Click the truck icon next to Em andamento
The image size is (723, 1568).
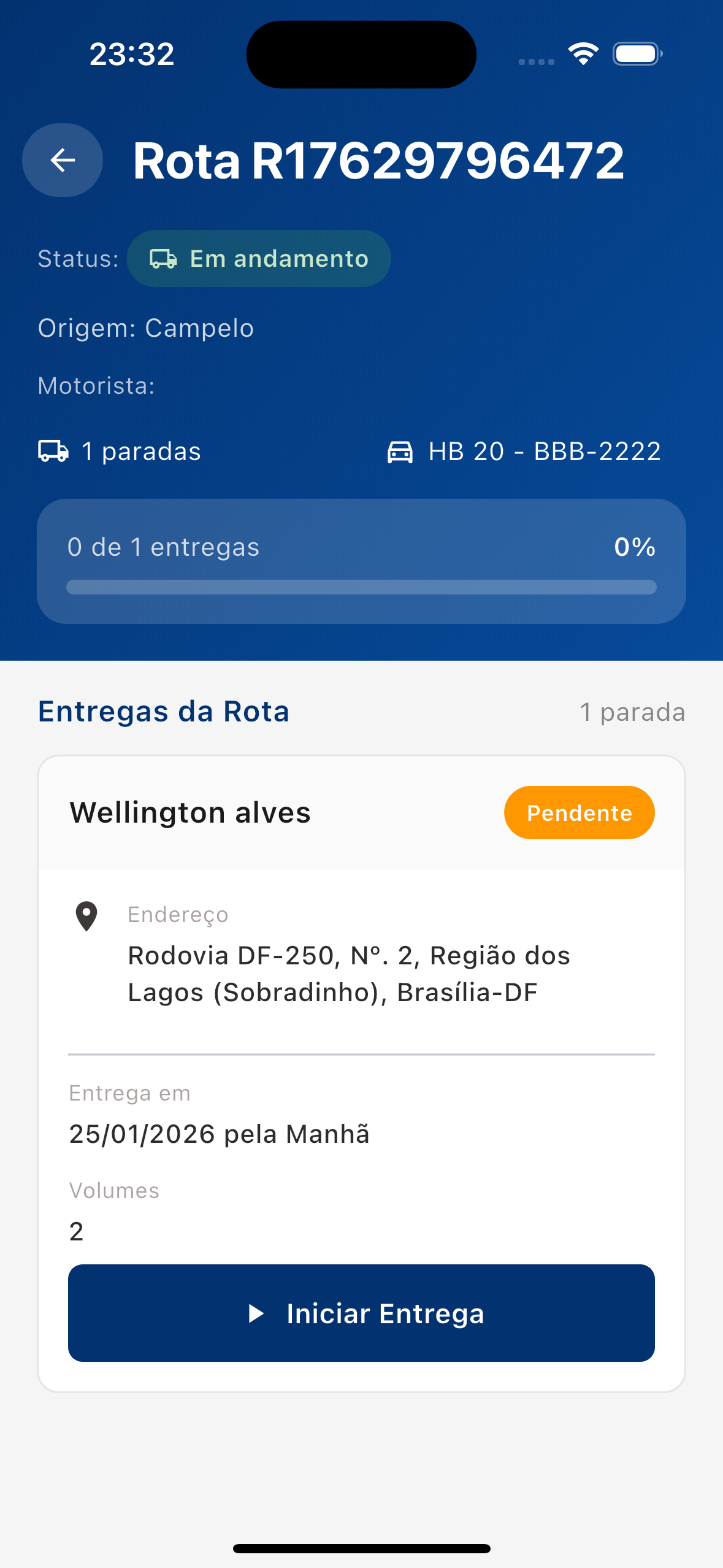(x=164, y=258)
